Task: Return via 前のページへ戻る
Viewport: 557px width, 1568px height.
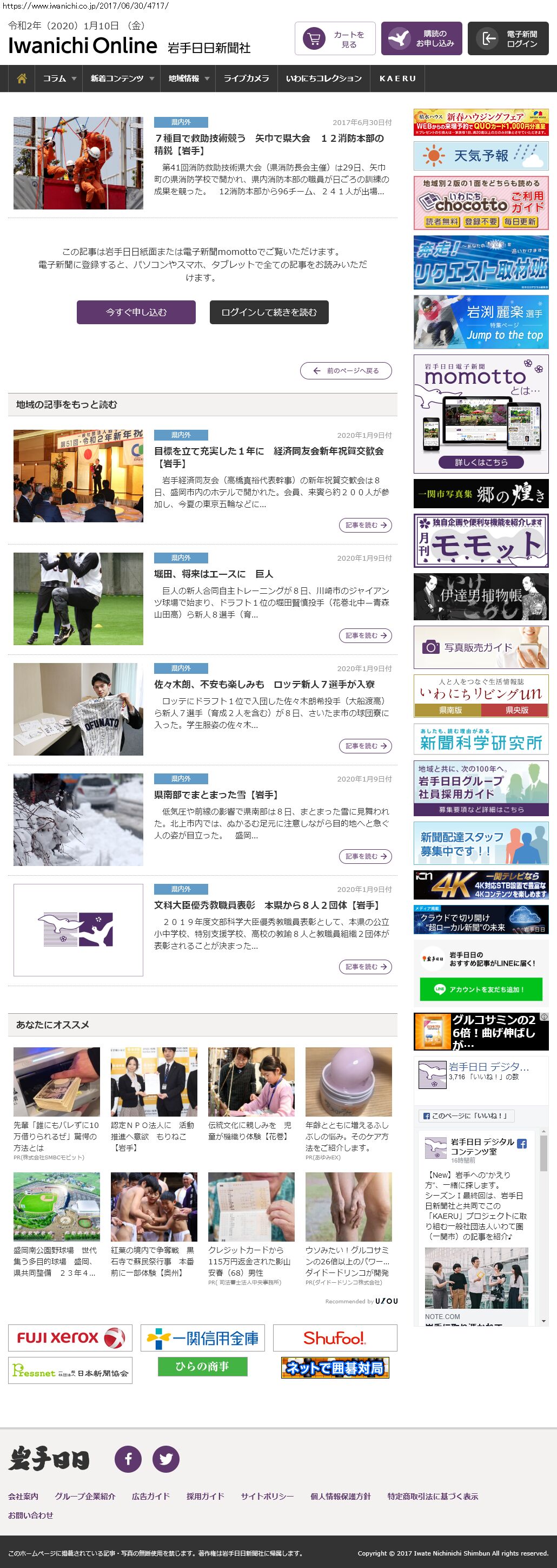Action: [x=346, y=371]
